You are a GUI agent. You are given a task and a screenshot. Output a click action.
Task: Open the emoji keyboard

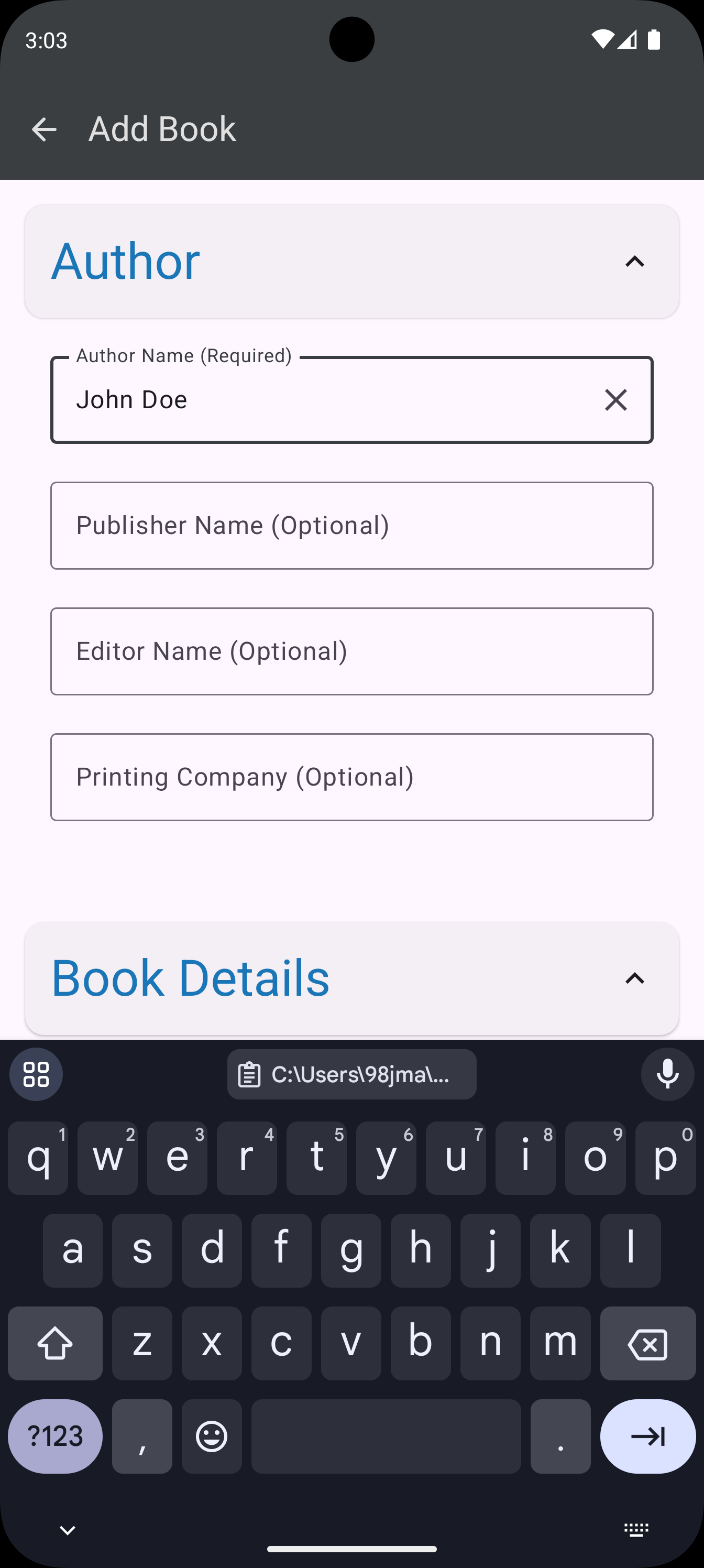[212, 1436]
